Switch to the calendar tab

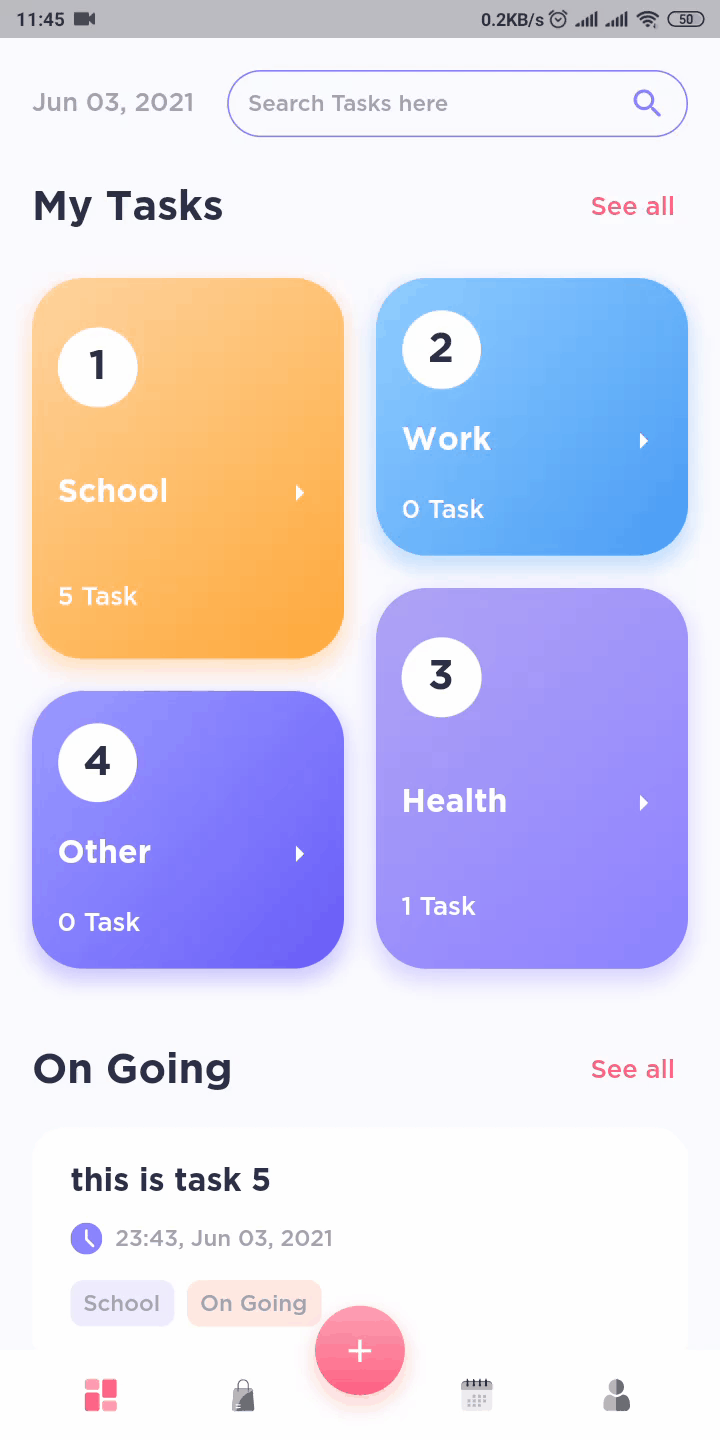tap(477, 1395)
